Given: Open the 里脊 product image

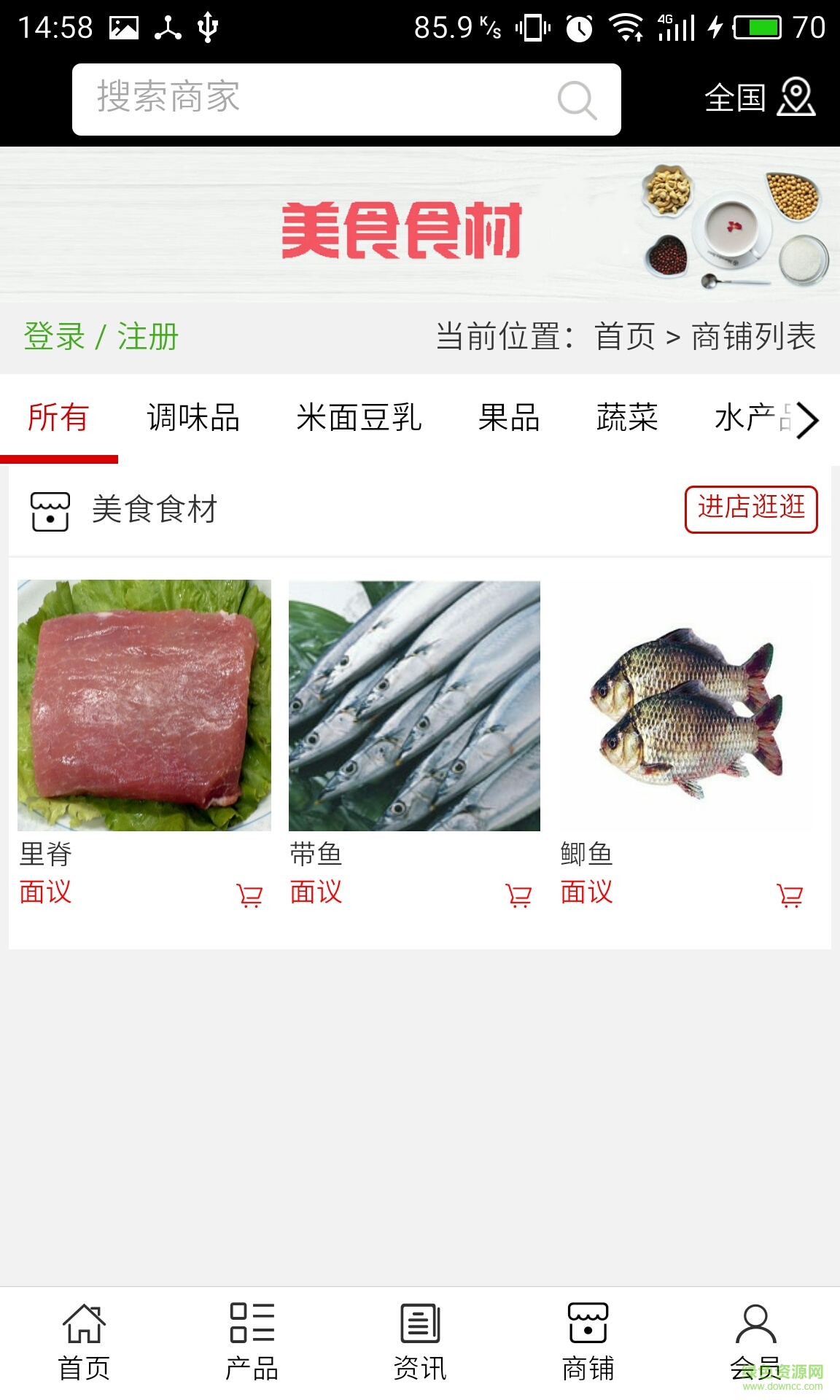Looking at the screenshot, I should click(x=144, y=705).
